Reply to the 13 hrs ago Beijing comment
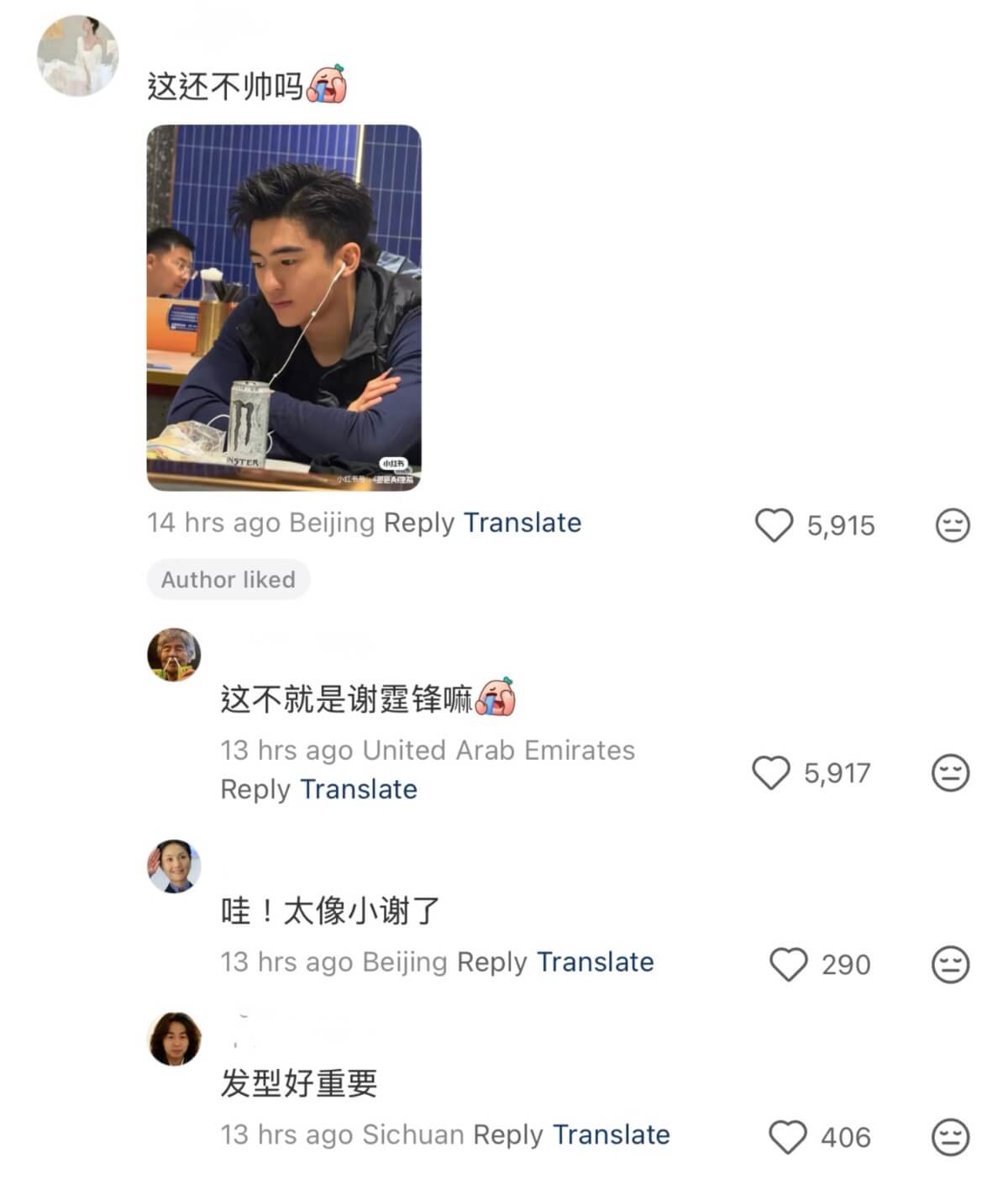Screen dimensions: 1008x1190 pyautogui.click(x=491, y=961)
